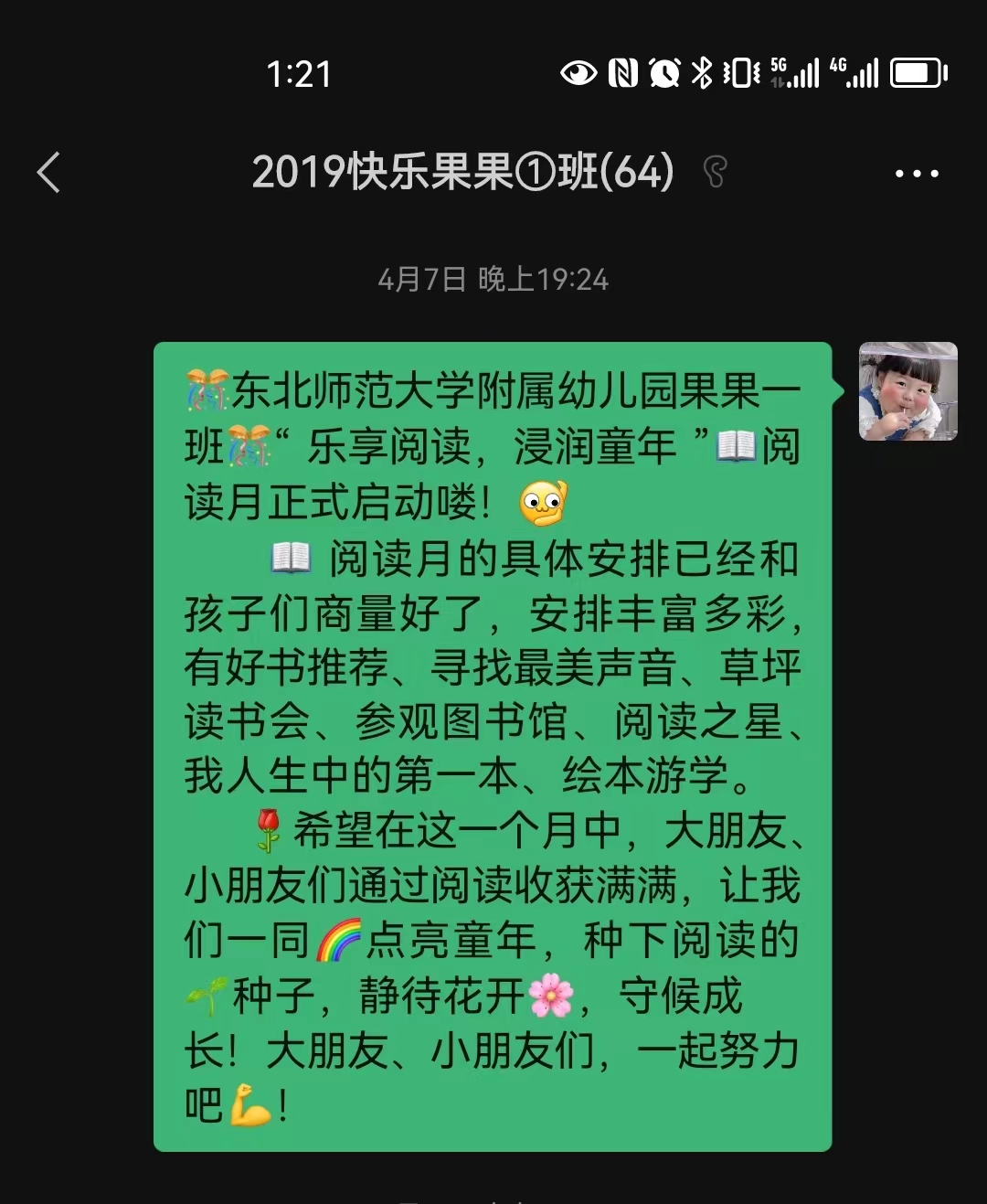Open the three-dot chat options menu
This screenshot has height=1204, width=987.
[917, 173]
